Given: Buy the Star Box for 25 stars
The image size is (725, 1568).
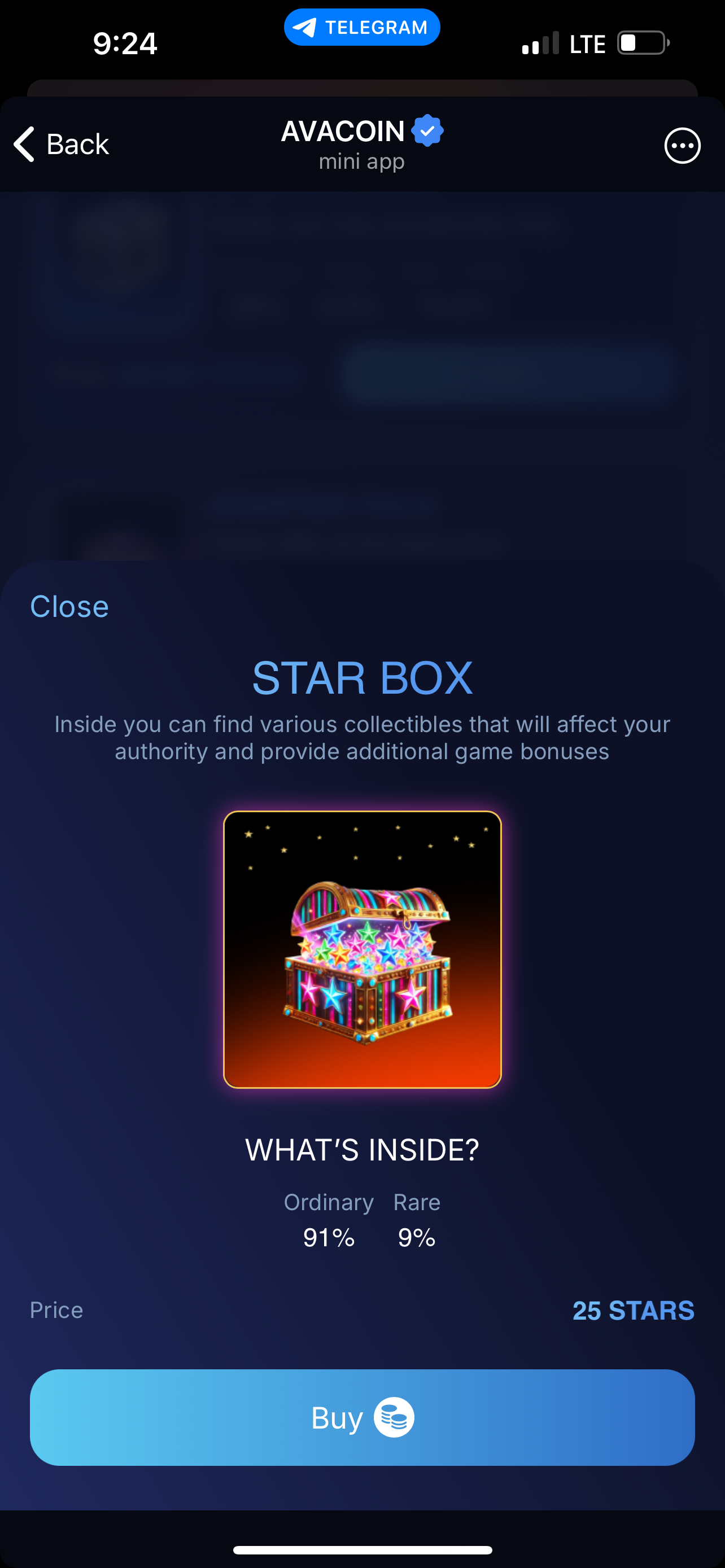Looking at the screenshot, I should pos(362,1417).
